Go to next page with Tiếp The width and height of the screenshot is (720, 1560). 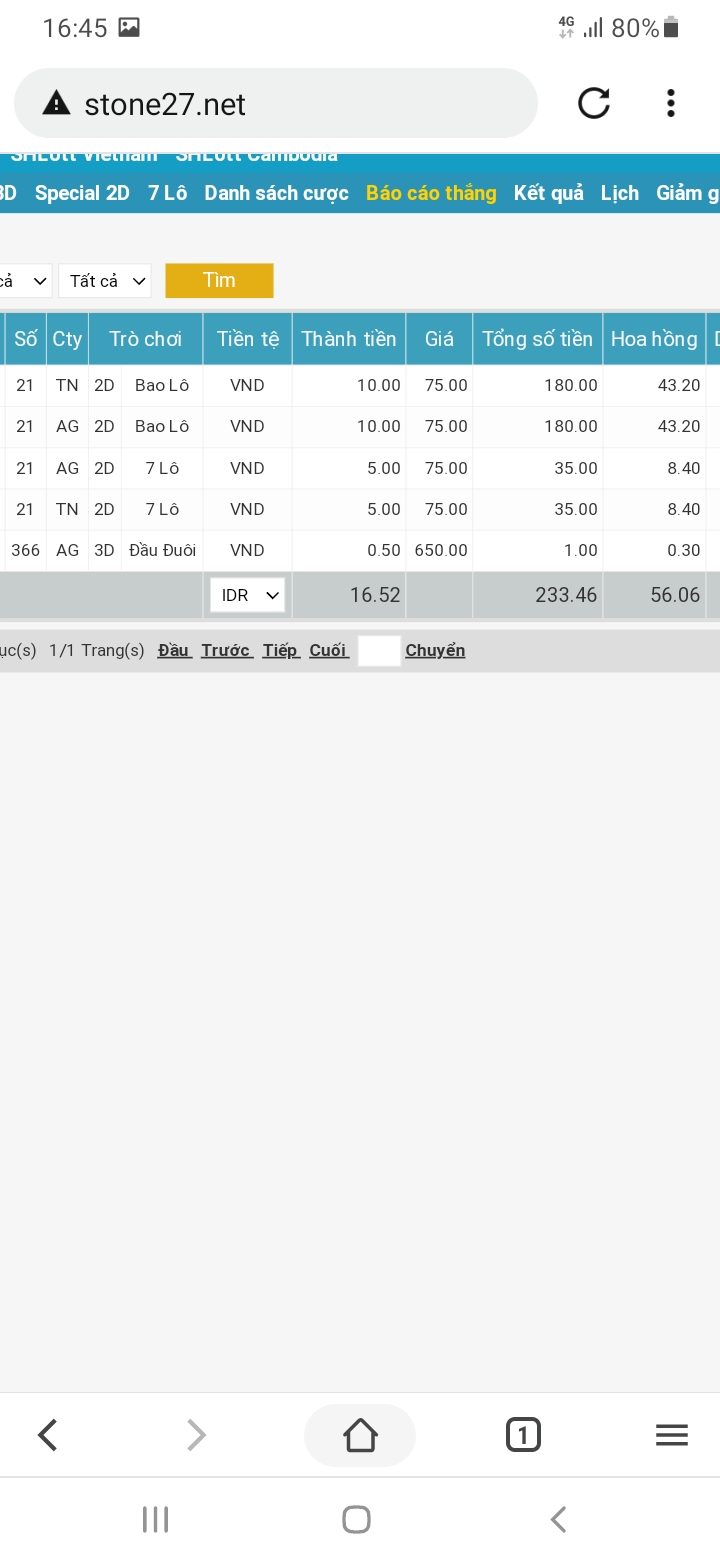[x=281, y=650]
